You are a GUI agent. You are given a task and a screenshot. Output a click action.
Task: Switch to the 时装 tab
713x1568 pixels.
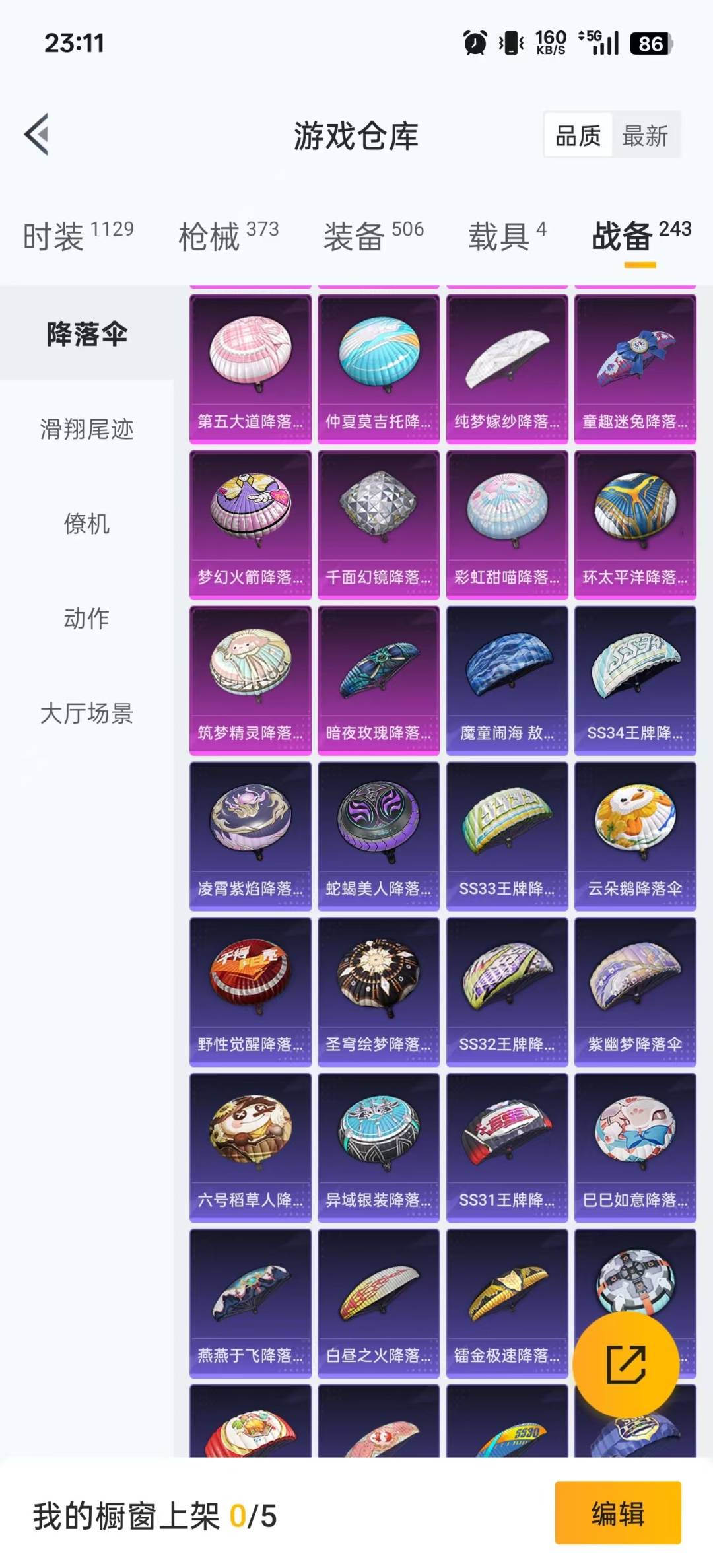pyautogui.click(x=78, y=236)
